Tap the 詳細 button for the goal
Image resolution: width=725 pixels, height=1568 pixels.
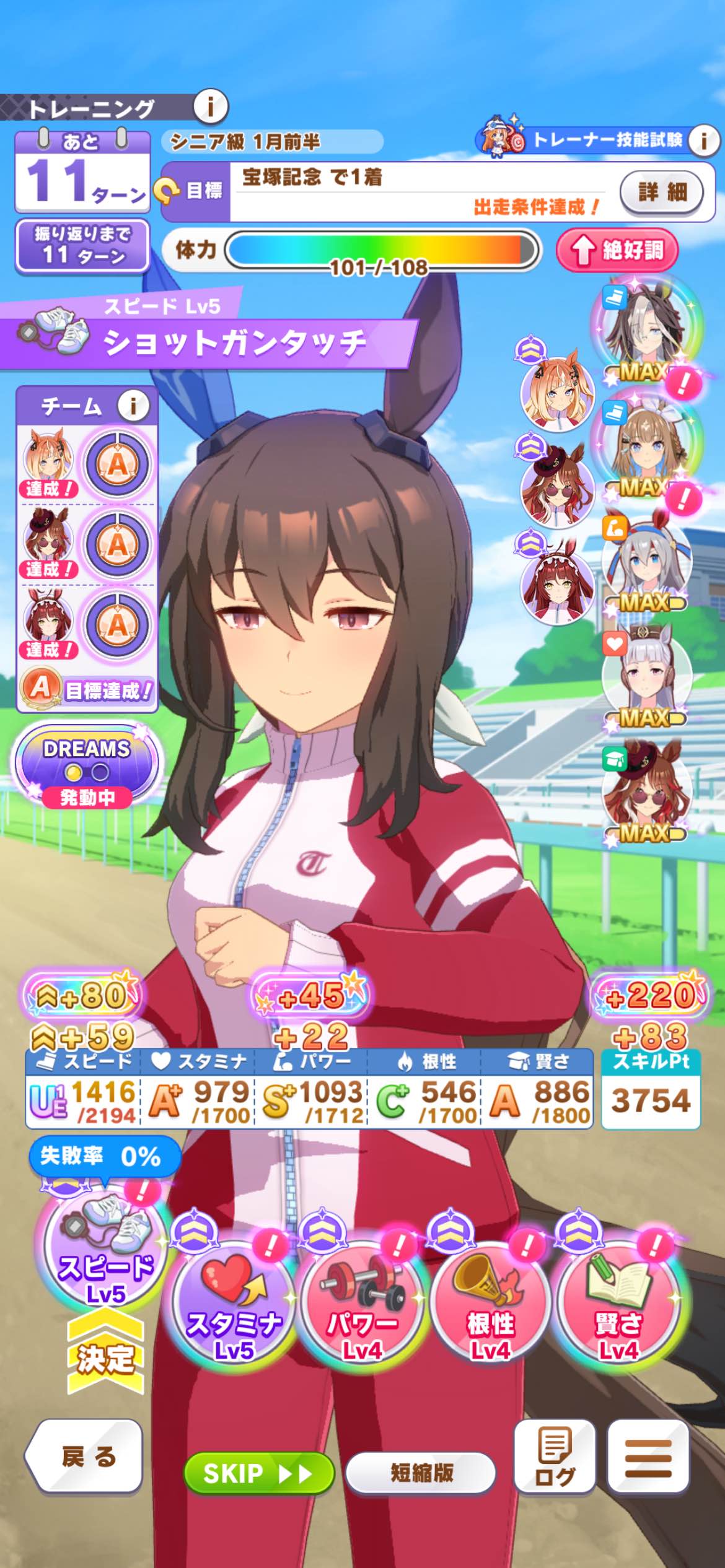click(662, 192)
